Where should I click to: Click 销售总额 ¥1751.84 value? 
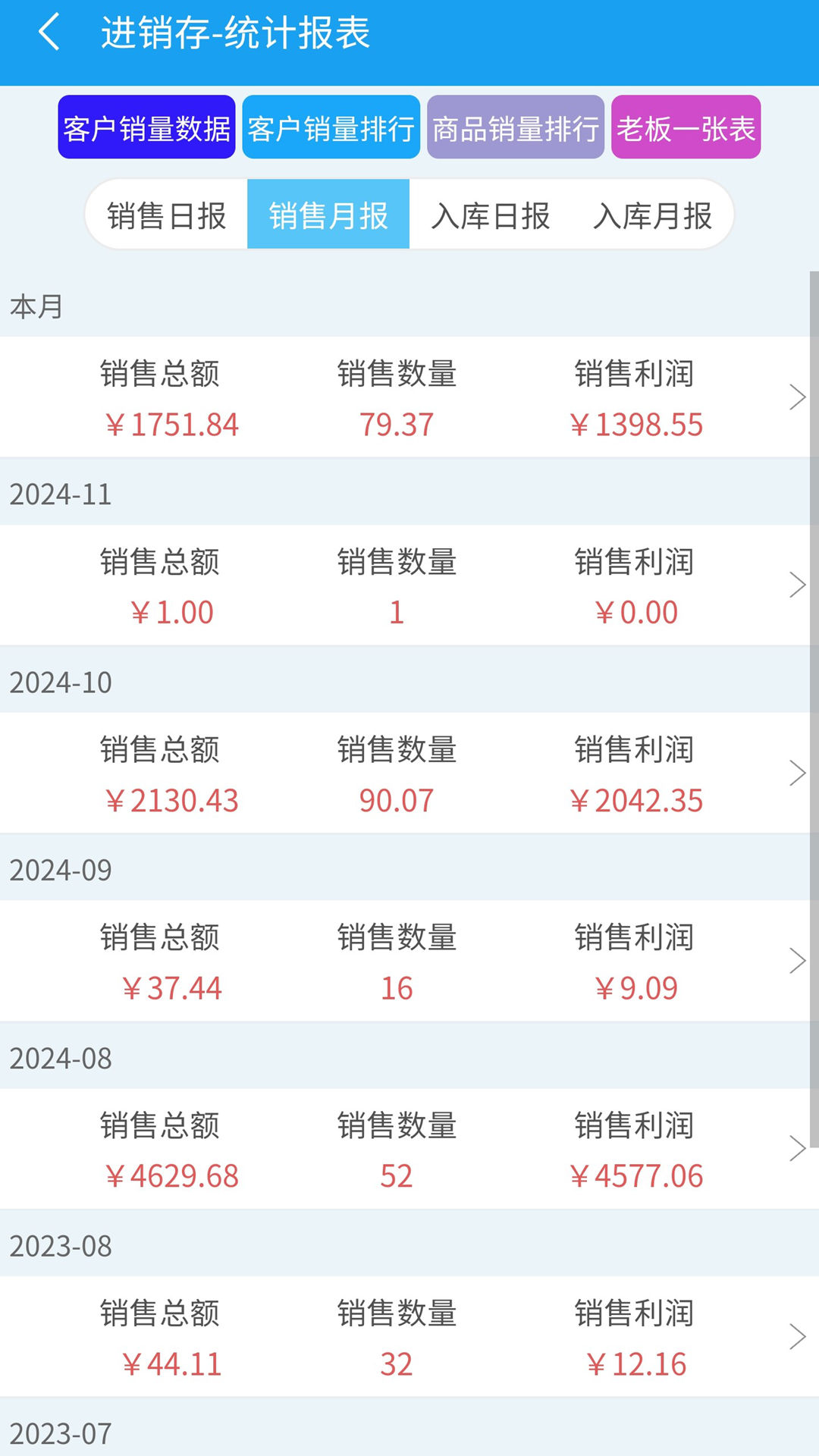pyautogui.click(x=173, y=425)
